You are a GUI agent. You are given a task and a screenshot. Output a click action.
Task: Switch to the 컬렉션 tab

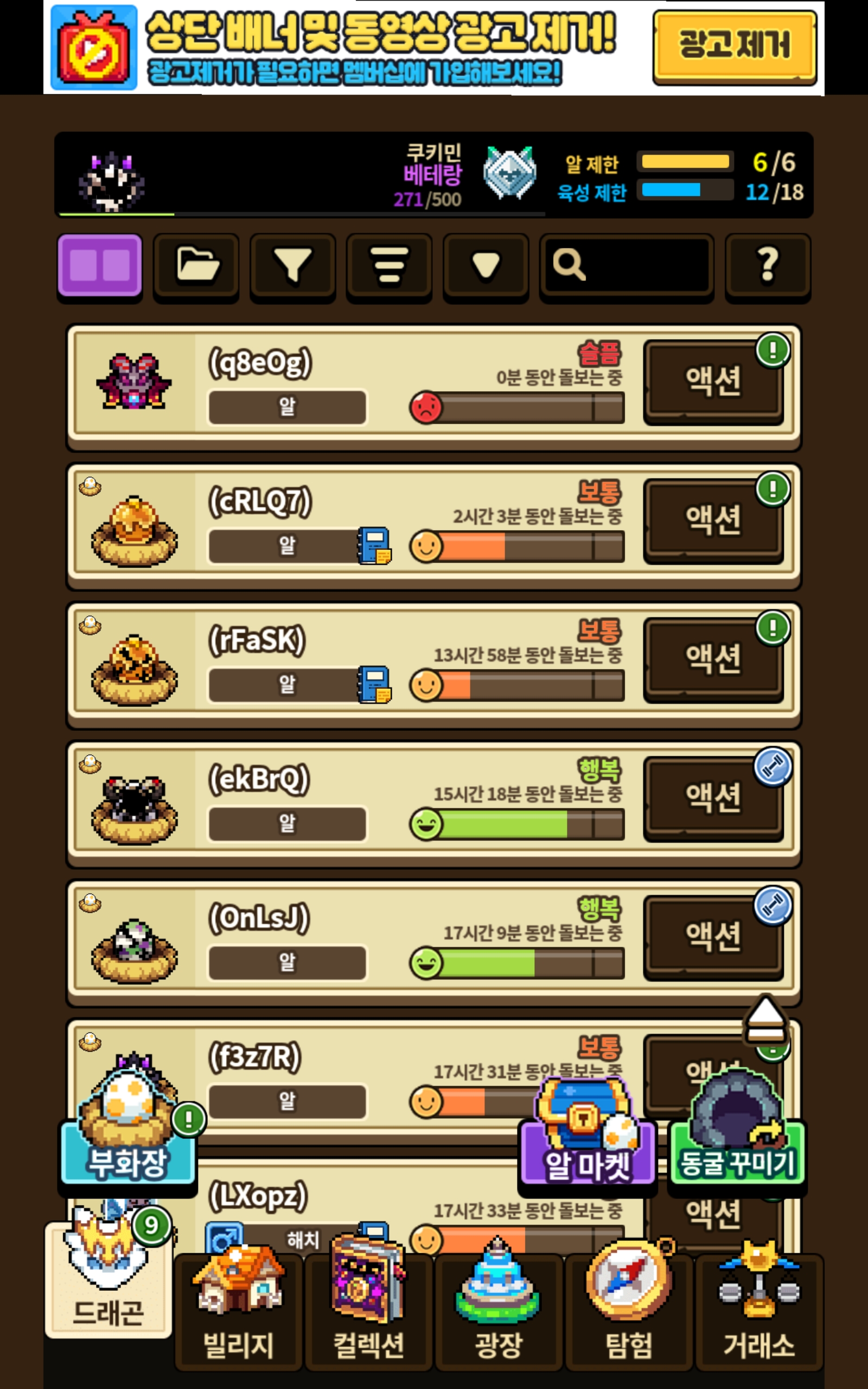click(368, 1311)
